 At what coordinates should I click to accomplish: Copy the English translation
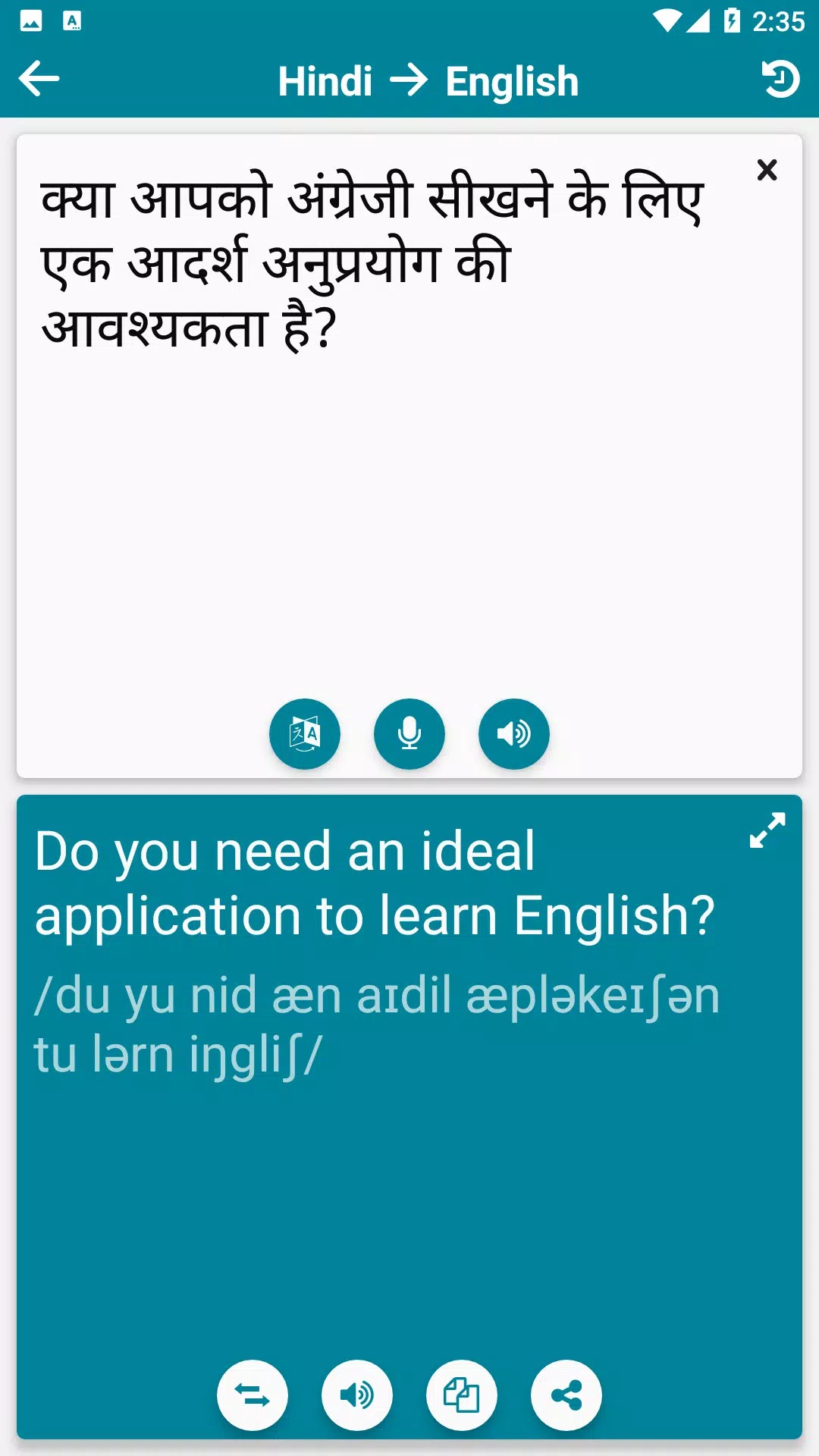click(x=461, y=1395)
